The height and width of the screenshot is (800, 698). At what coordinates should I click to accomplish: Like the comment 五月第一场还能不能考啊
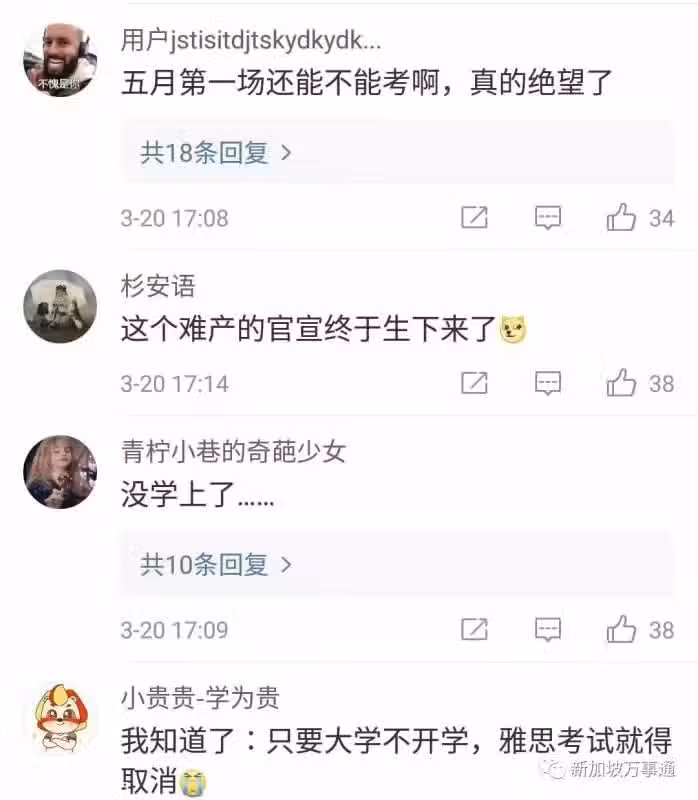click(x=622, y=218)
